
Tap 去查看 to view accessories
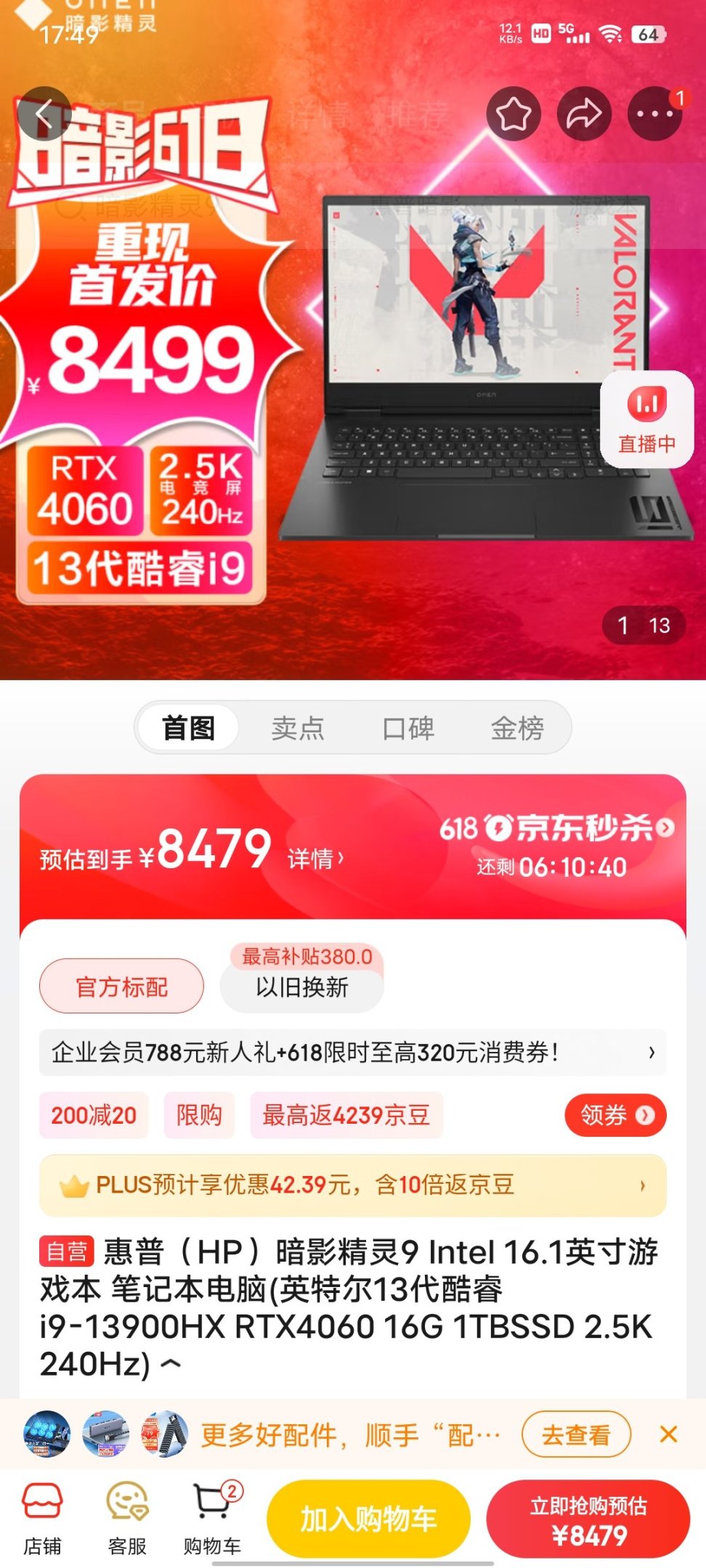pos(576,1434)
